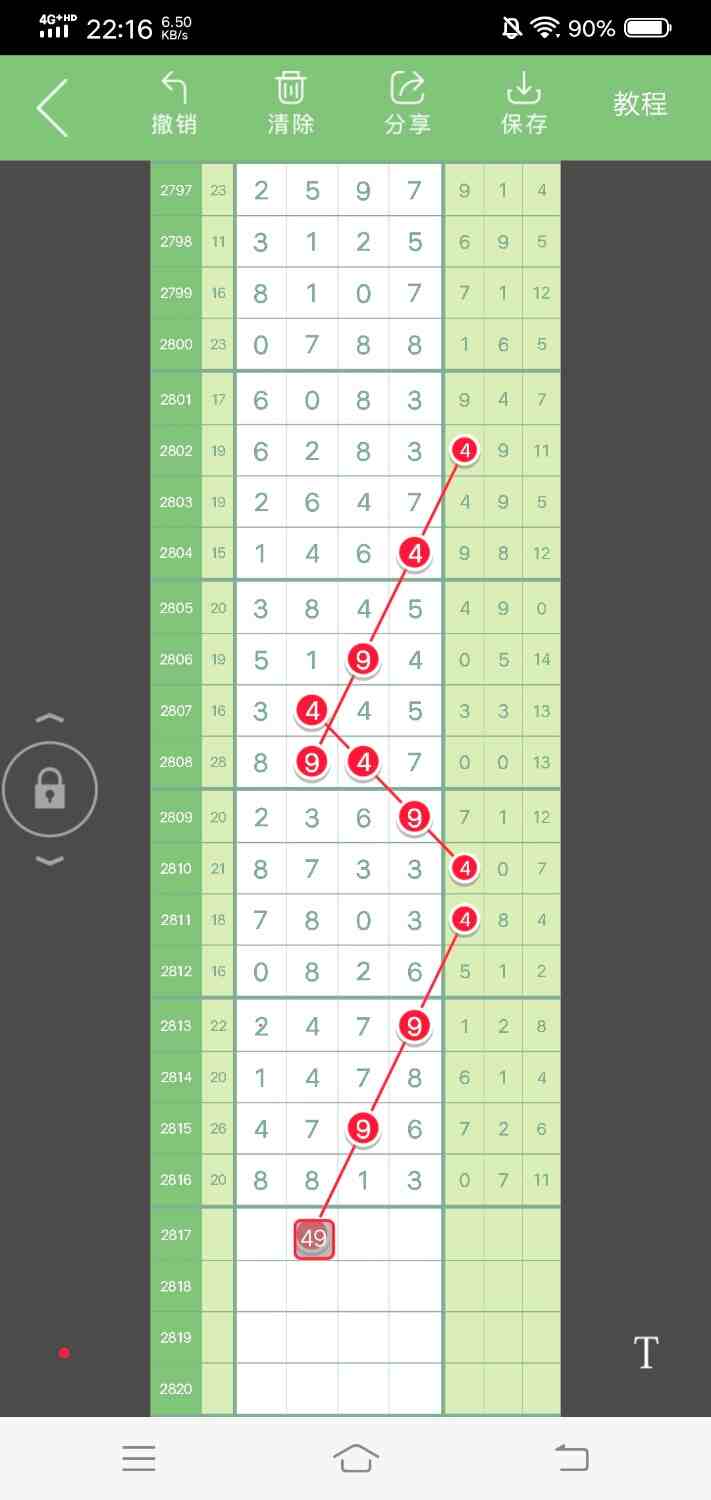711x1500 pixels.
Task: Select the T text tool
Action: (x=646, y=1353)
